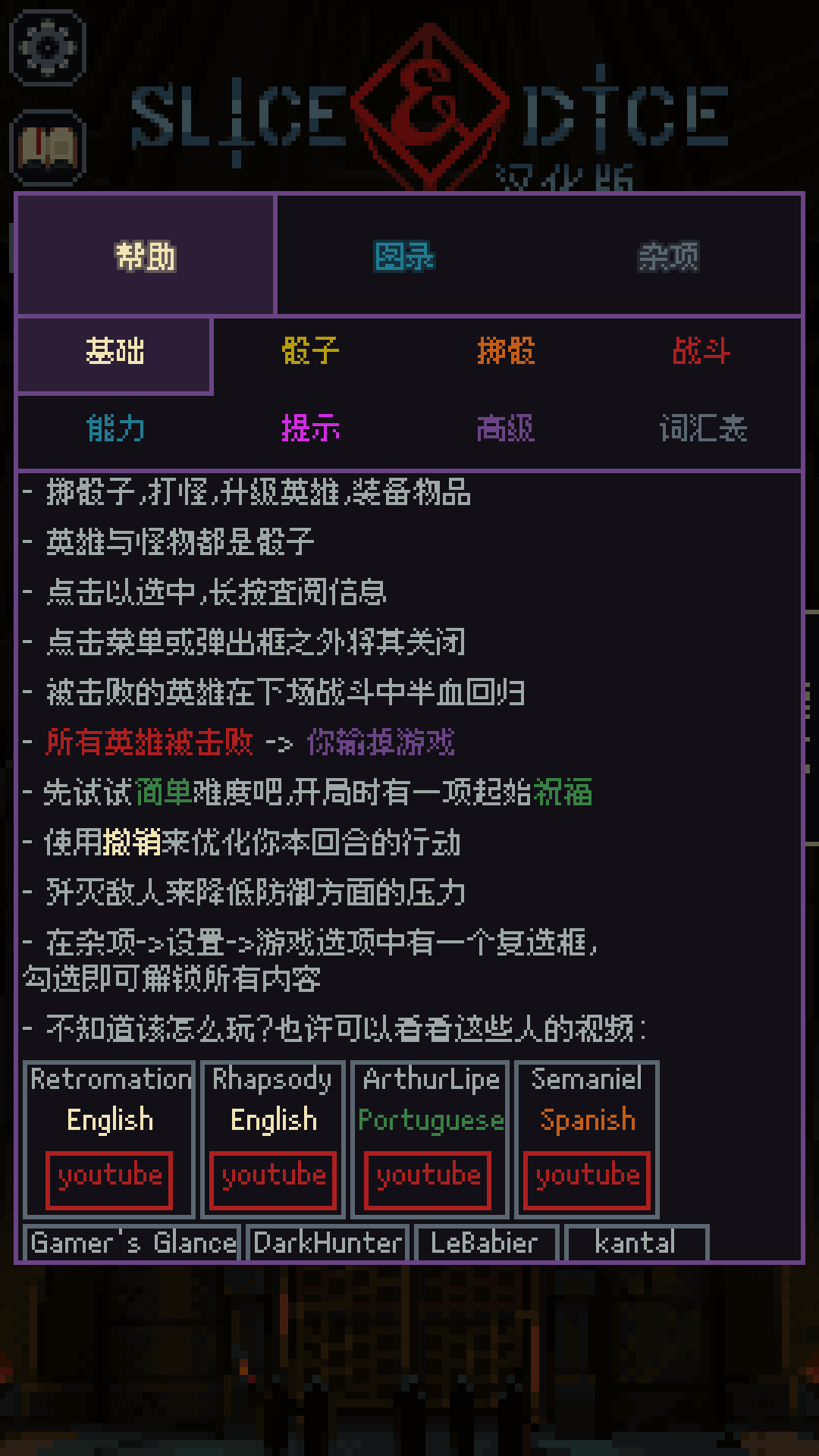Open Retromation's youtube link

pyautogui.click(x=109, y=1179)
